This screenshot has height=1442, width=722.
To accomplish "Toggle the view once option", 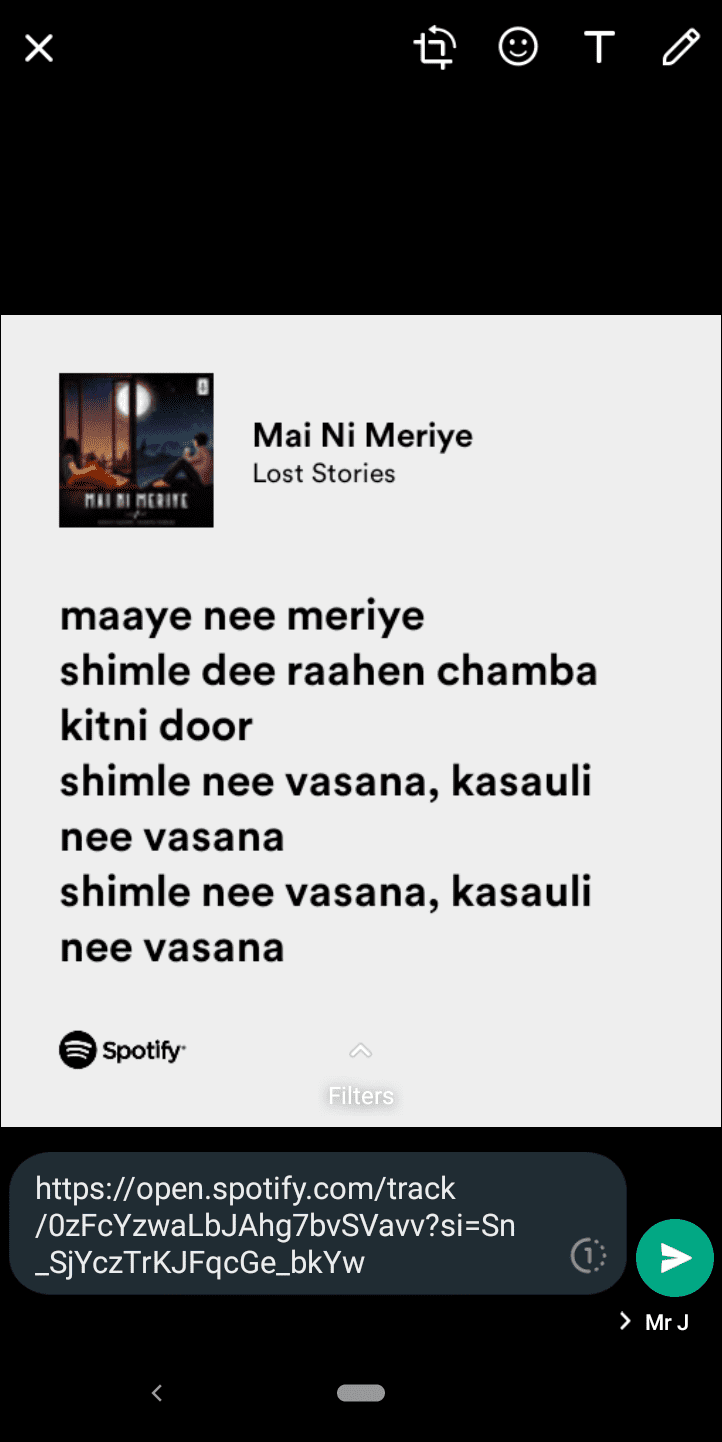I will [588, 1255].
